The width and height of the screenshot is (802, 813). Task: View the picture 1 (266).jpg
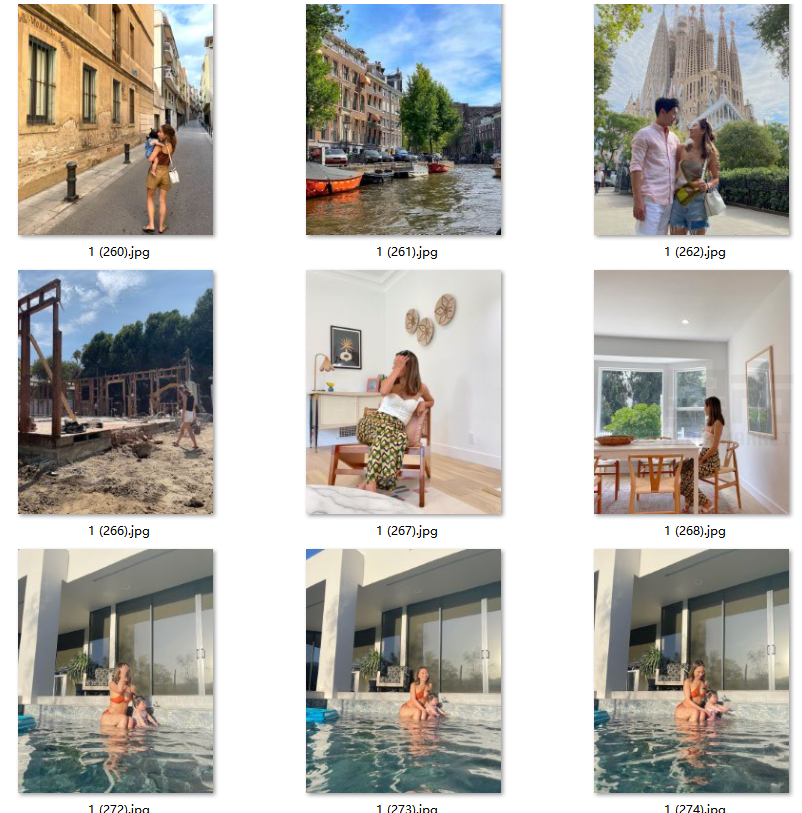coord(115,392)
